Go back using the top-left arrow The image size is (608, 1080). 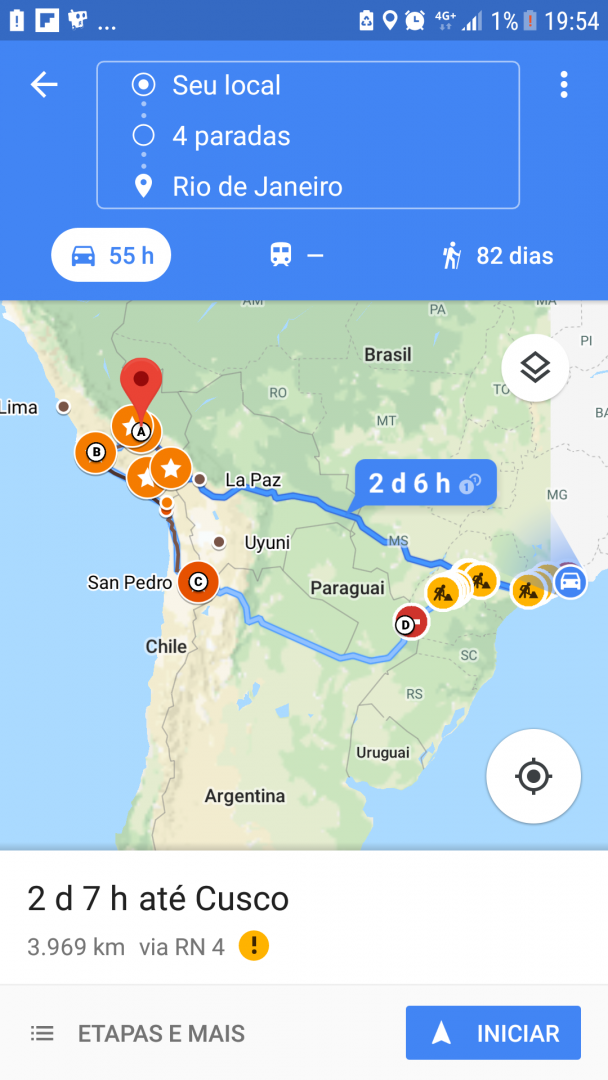pos(44,85)
